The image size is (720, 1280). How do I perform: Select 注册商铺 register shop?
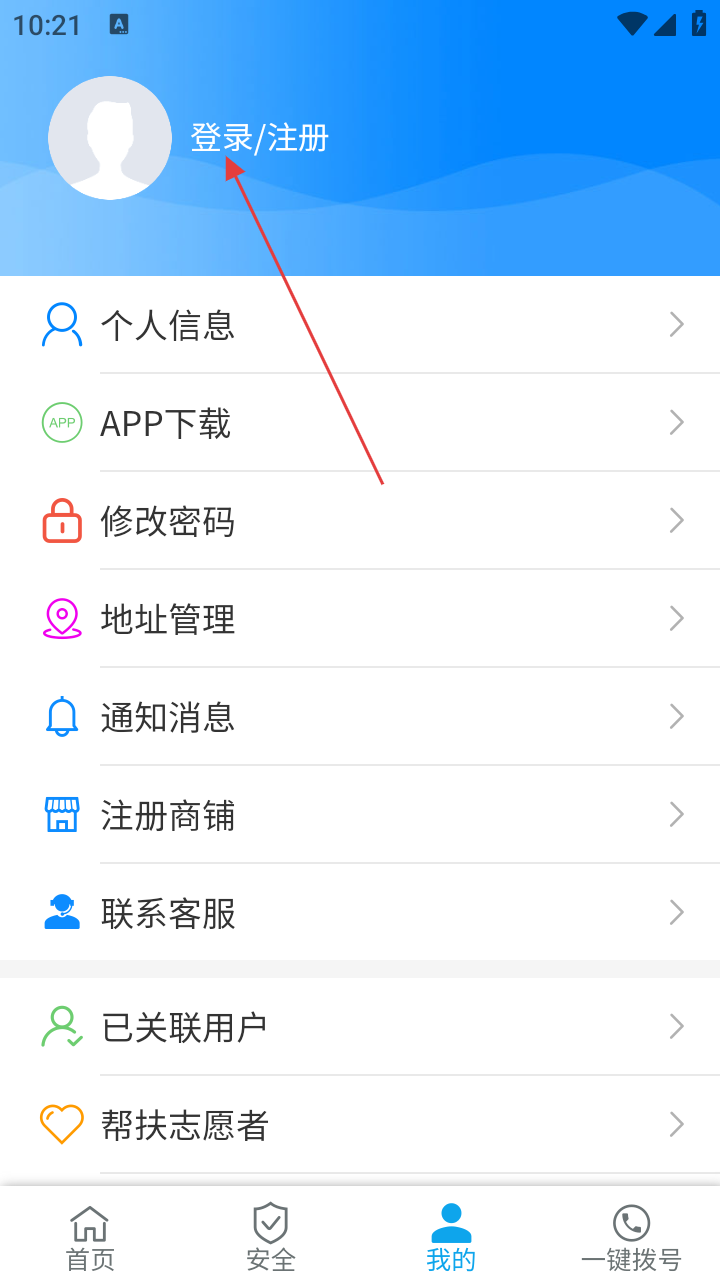pos(360,815)
